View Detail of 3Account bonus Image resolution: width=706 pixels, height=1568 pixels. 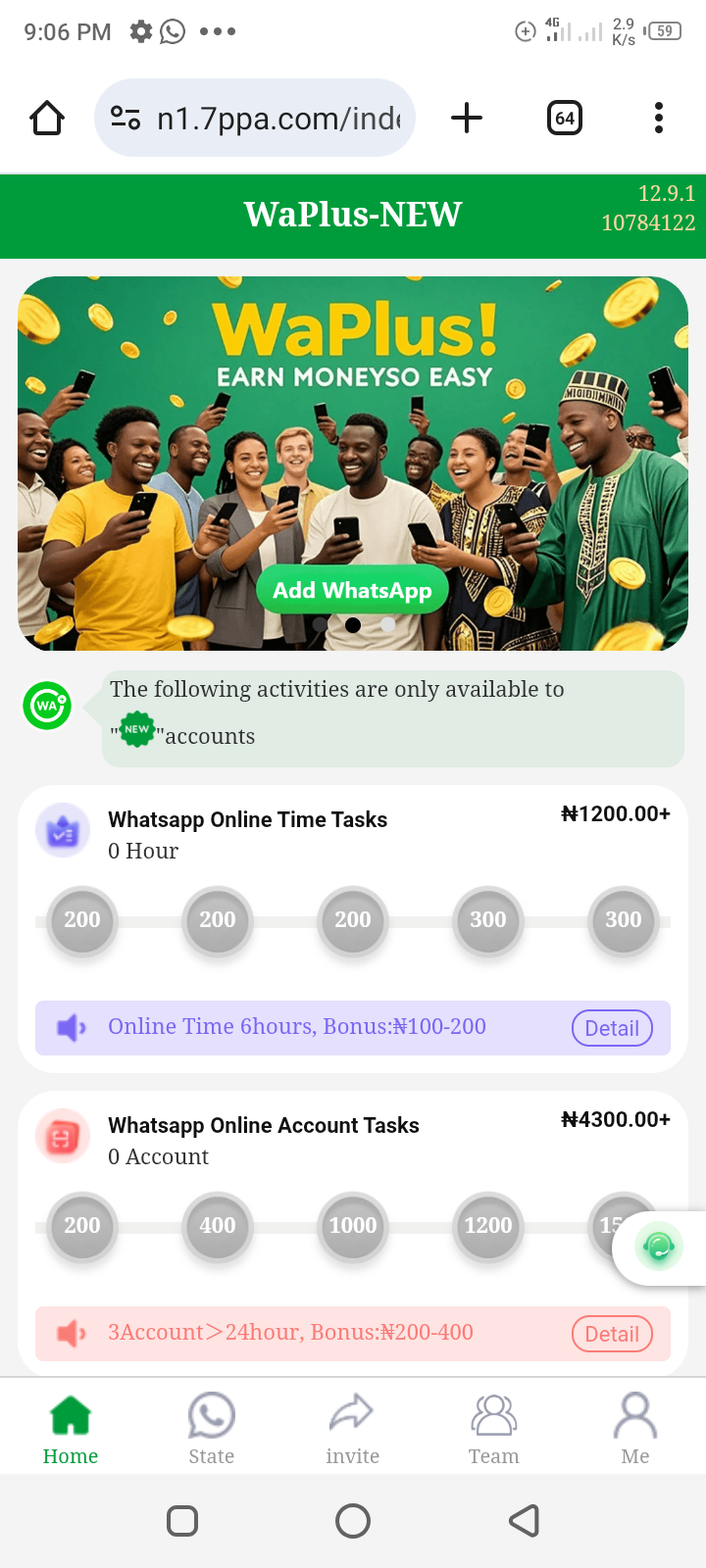pos(612,1334)
